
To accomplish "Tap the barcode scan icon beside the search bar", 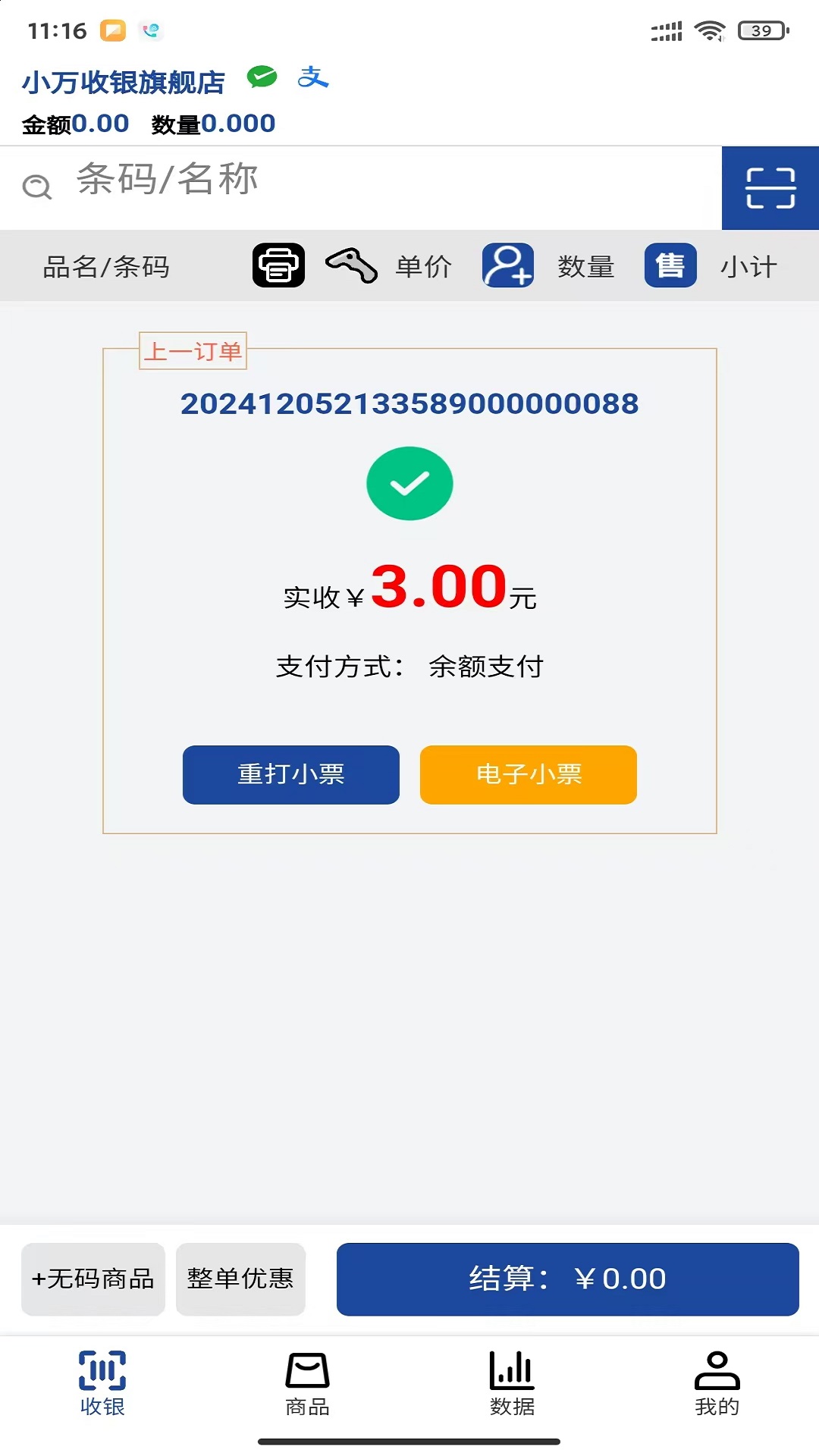I will [770, 187].
